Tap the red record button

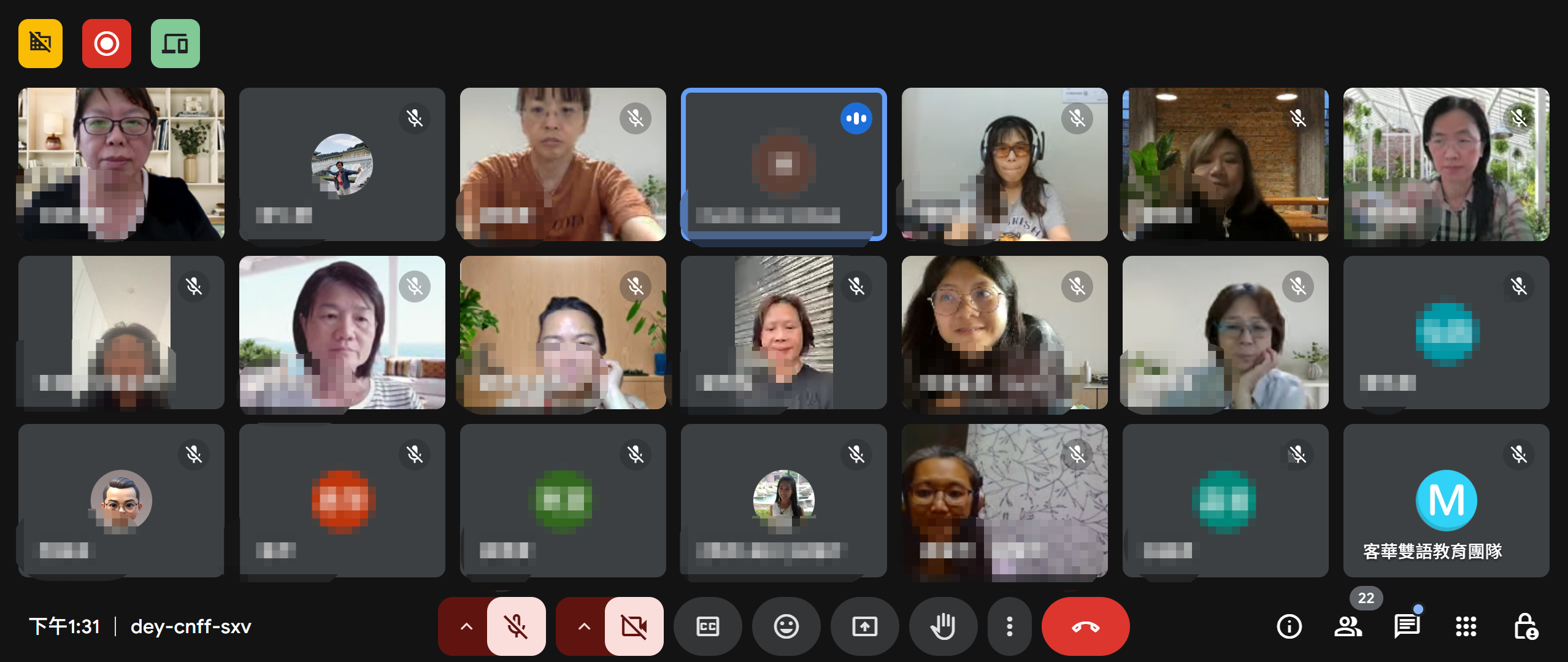107,44
